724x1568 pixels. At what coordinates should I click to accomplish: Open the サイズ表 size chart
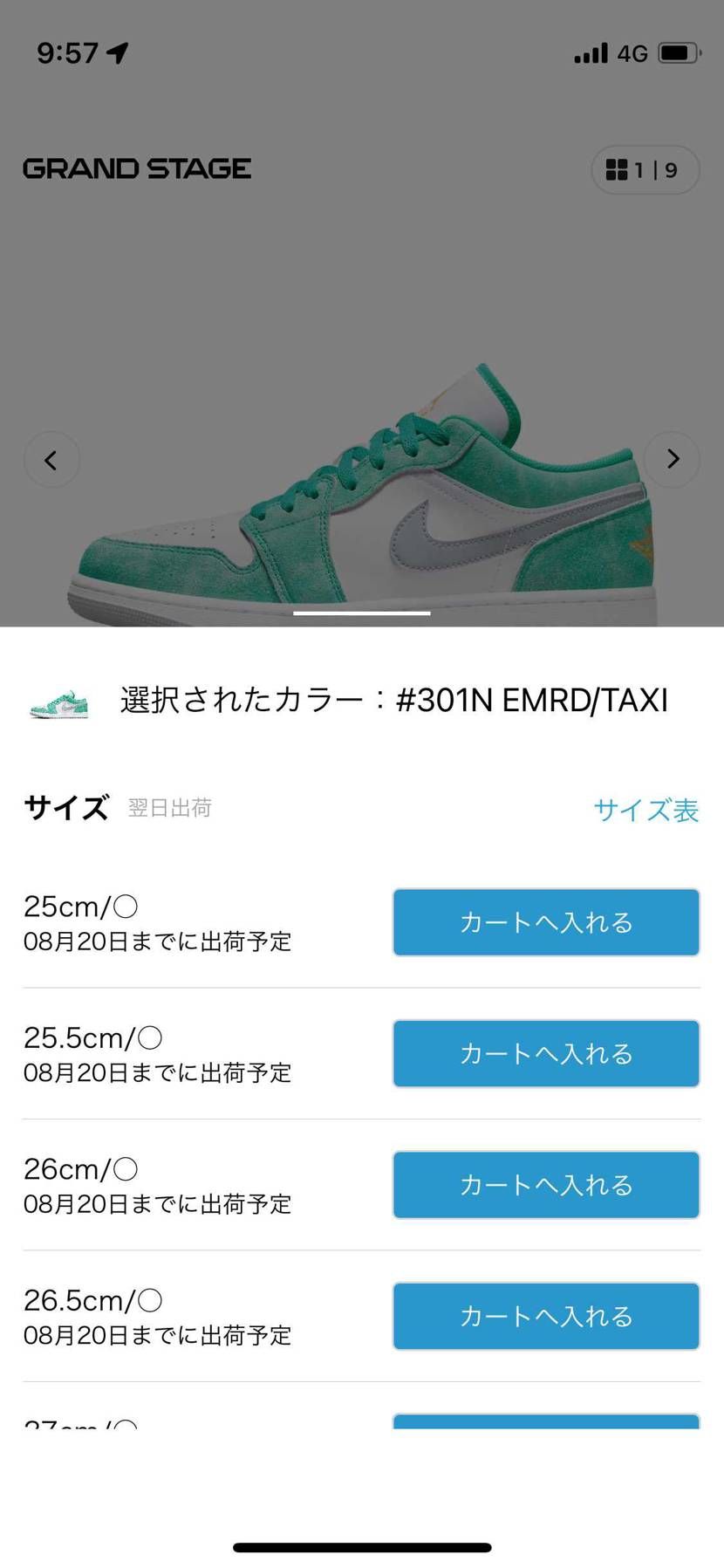pyautogui.click(x=645, y=810)
